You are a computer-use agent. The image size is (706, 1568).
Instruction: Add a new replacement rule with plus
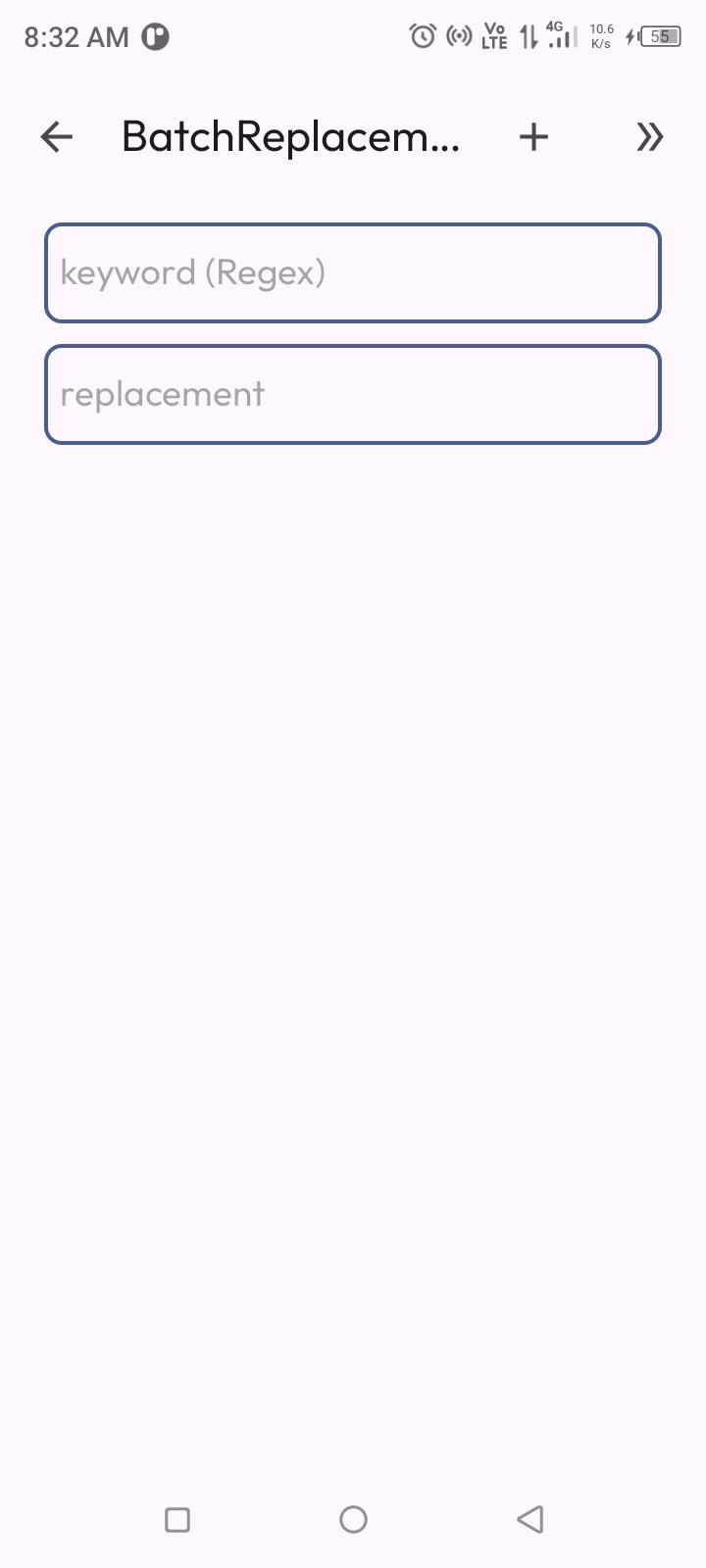click(x=533, y=137)
